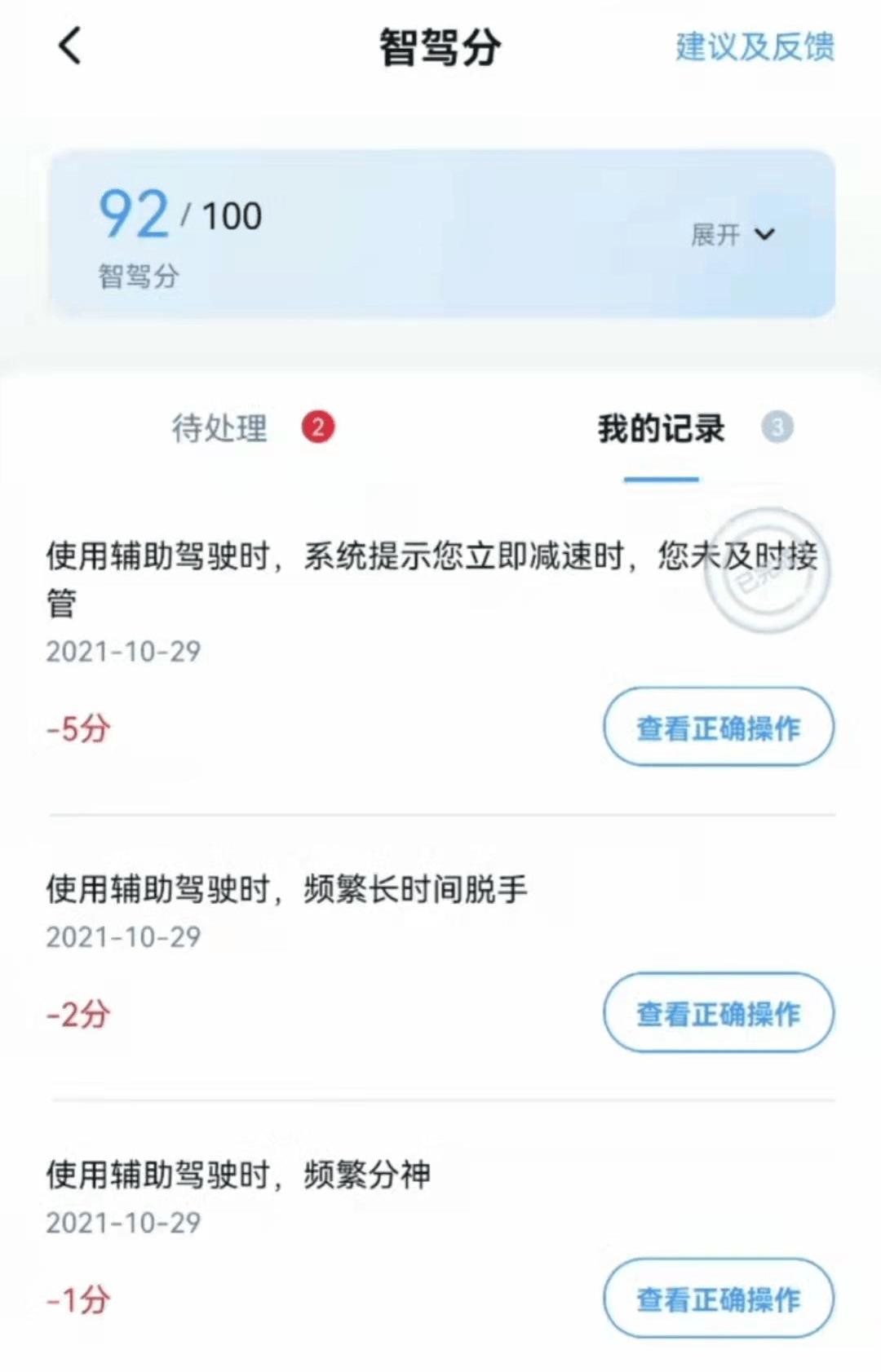Select the 我的记录 tab

[662, 428]
